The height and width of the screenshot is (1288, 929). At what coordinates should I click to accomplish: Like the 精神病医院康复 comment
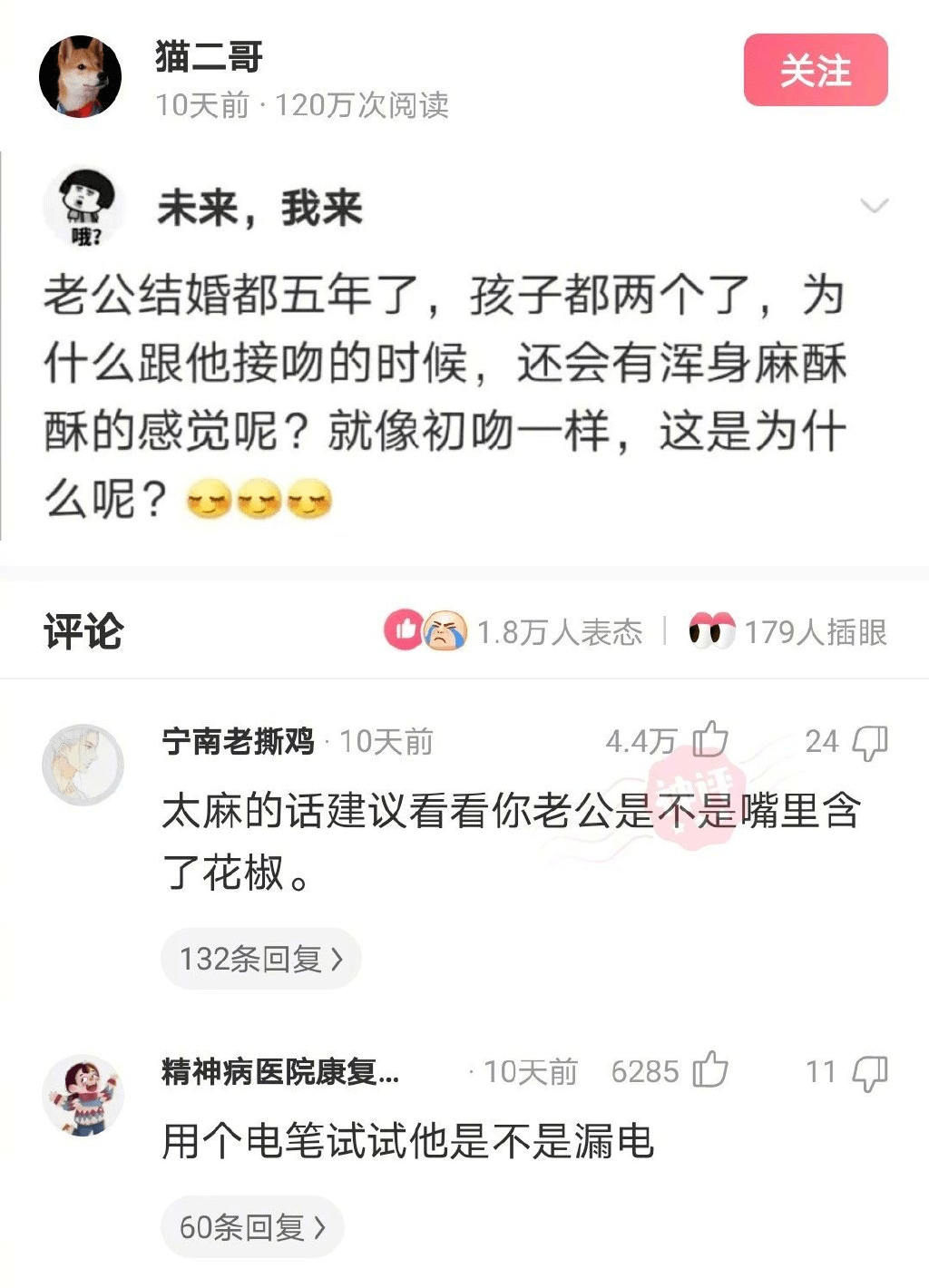tap(710, 1070)
